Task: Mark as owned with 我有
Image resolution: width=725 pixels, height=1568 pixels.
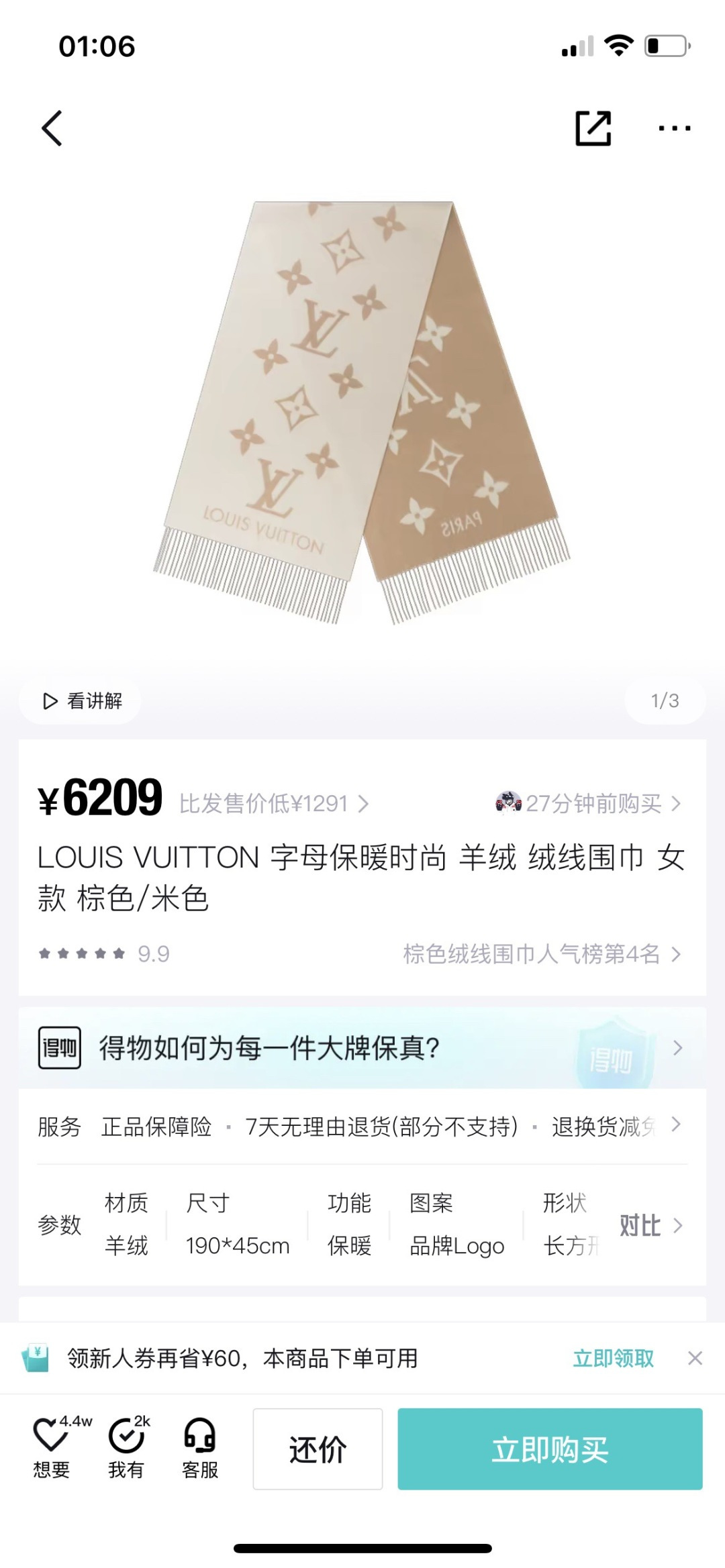Action: [x=126, y=1448]
